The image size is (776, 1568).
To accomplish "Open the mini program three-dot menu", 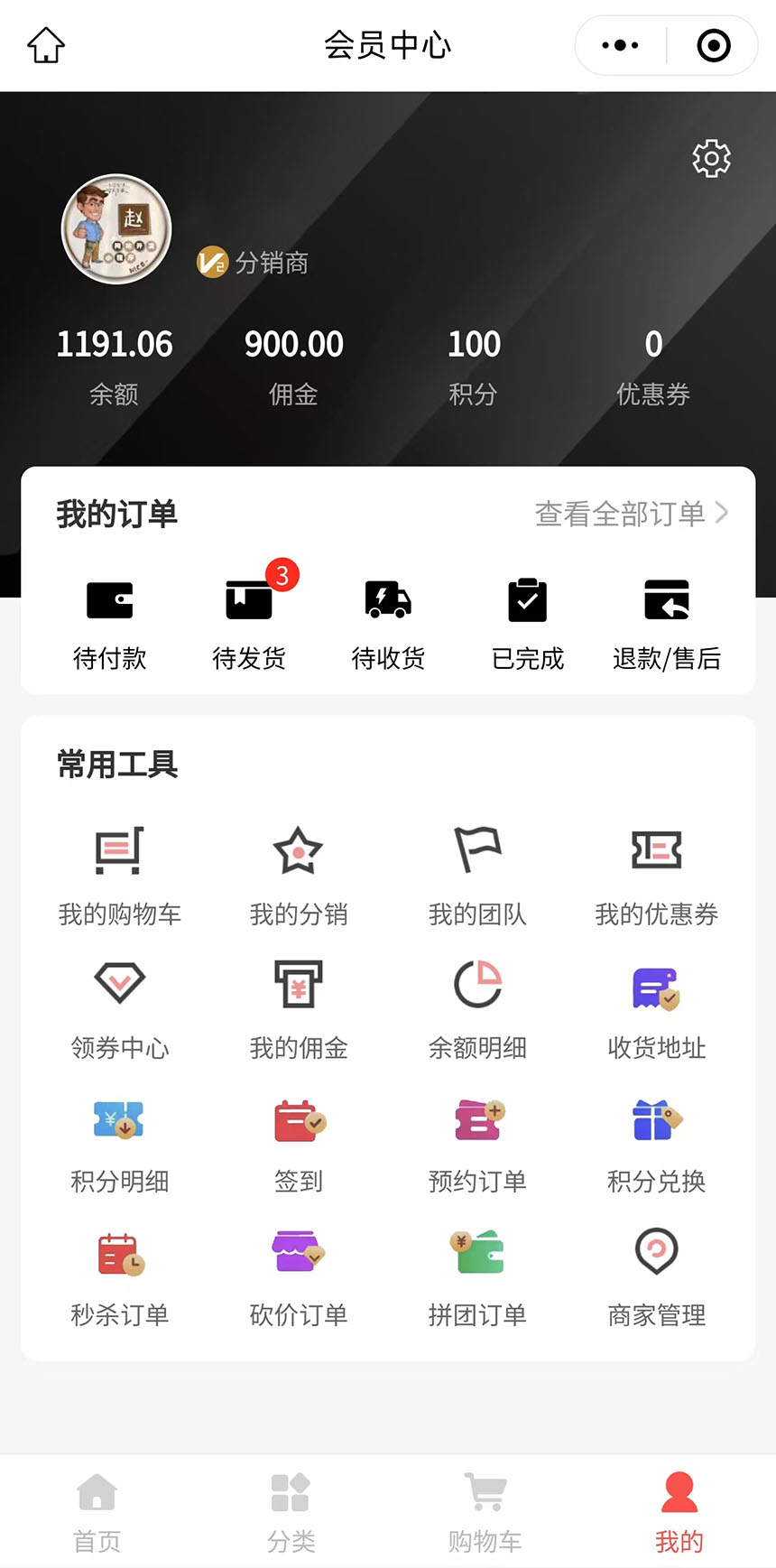I will coord(620,45).
